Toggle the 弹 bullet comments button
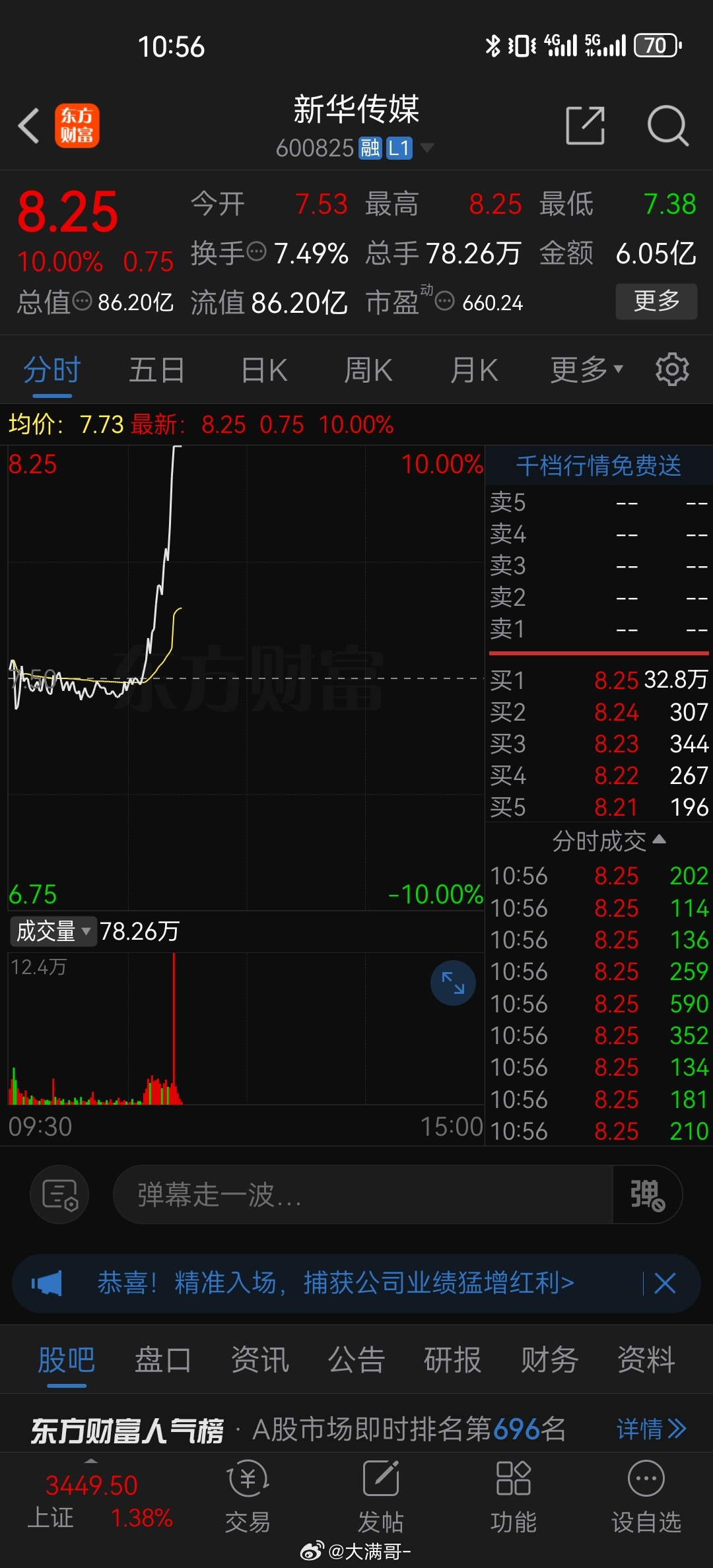The image size is (713, 1568). click(x=647, y=1194)
